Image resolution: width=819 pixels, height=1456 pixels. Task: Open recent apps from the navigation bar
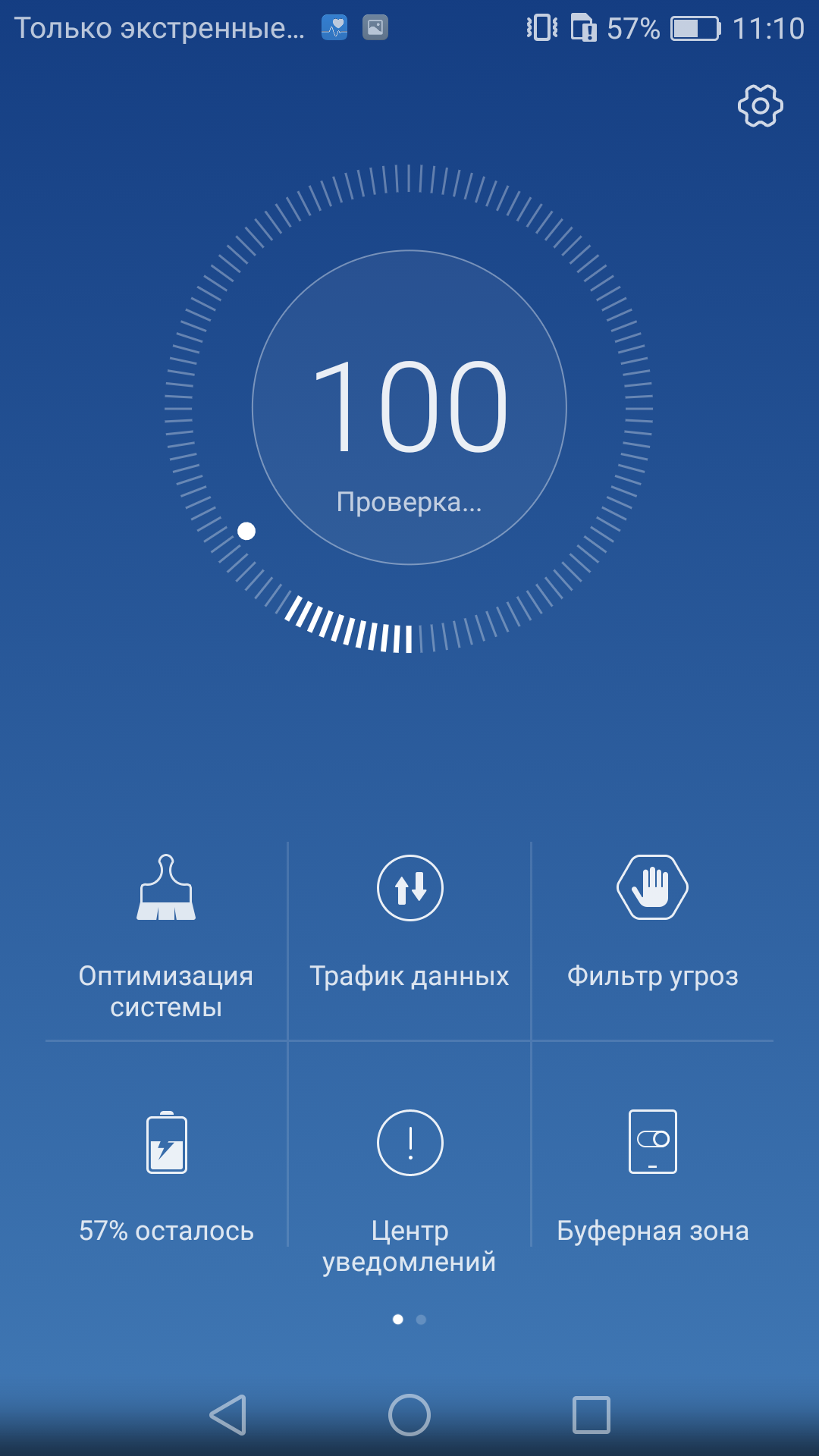coord(591,1415)
